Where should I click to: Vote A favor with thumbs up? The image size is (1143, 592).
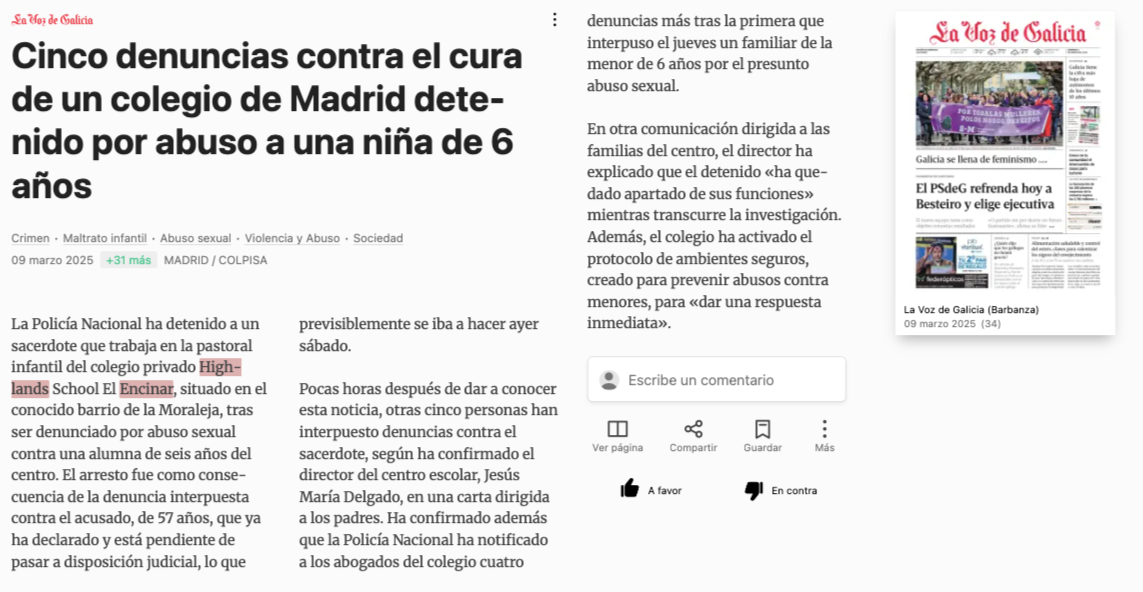click(651, 491)
